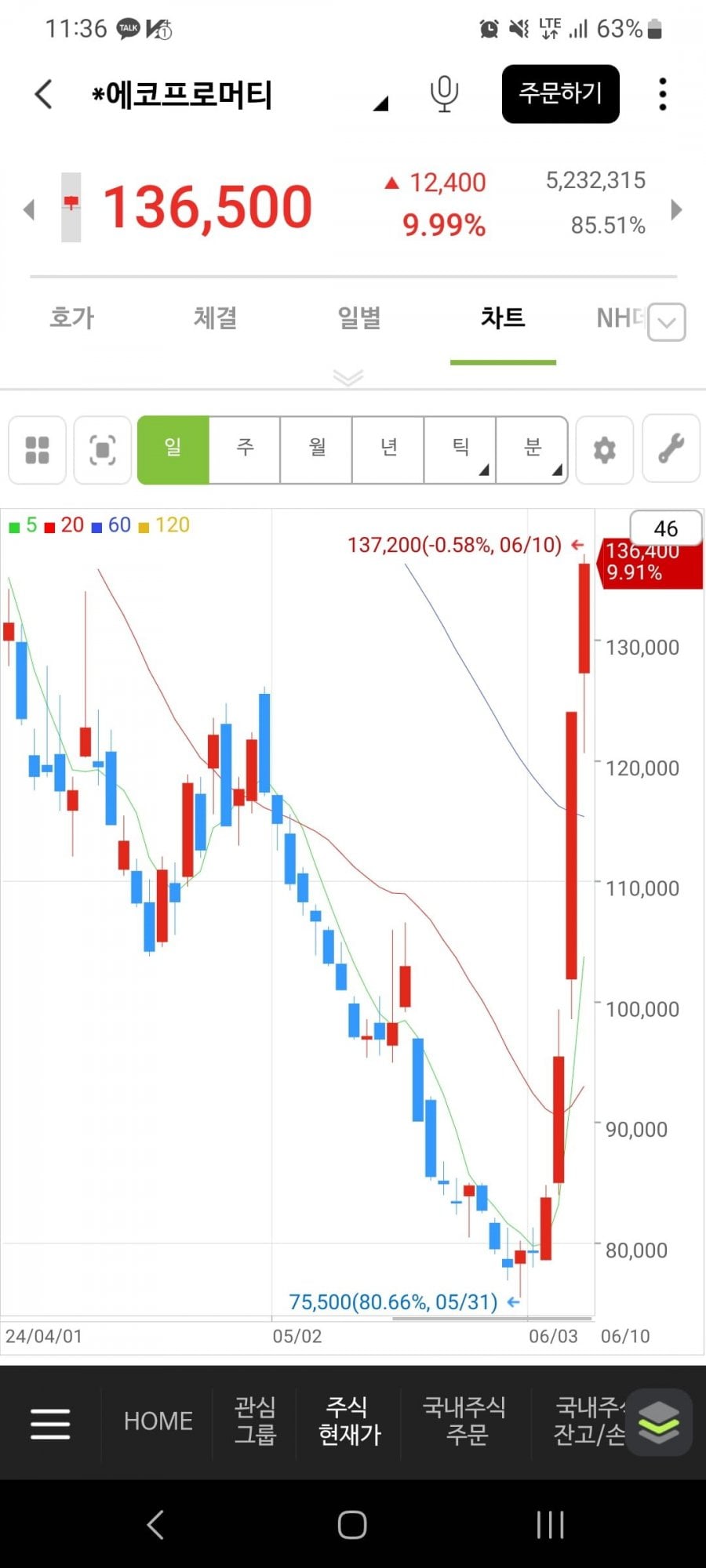Tap the 주문하기 order button

(560, 94)
